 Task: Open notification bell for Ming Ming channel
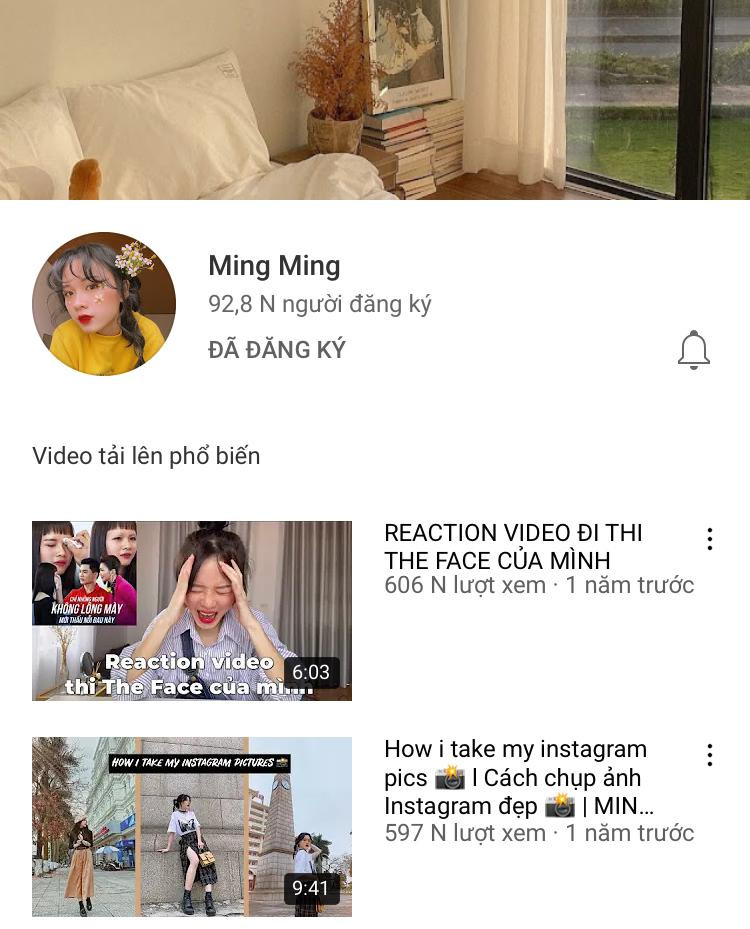pyautogui.click(x=693, y=350)
